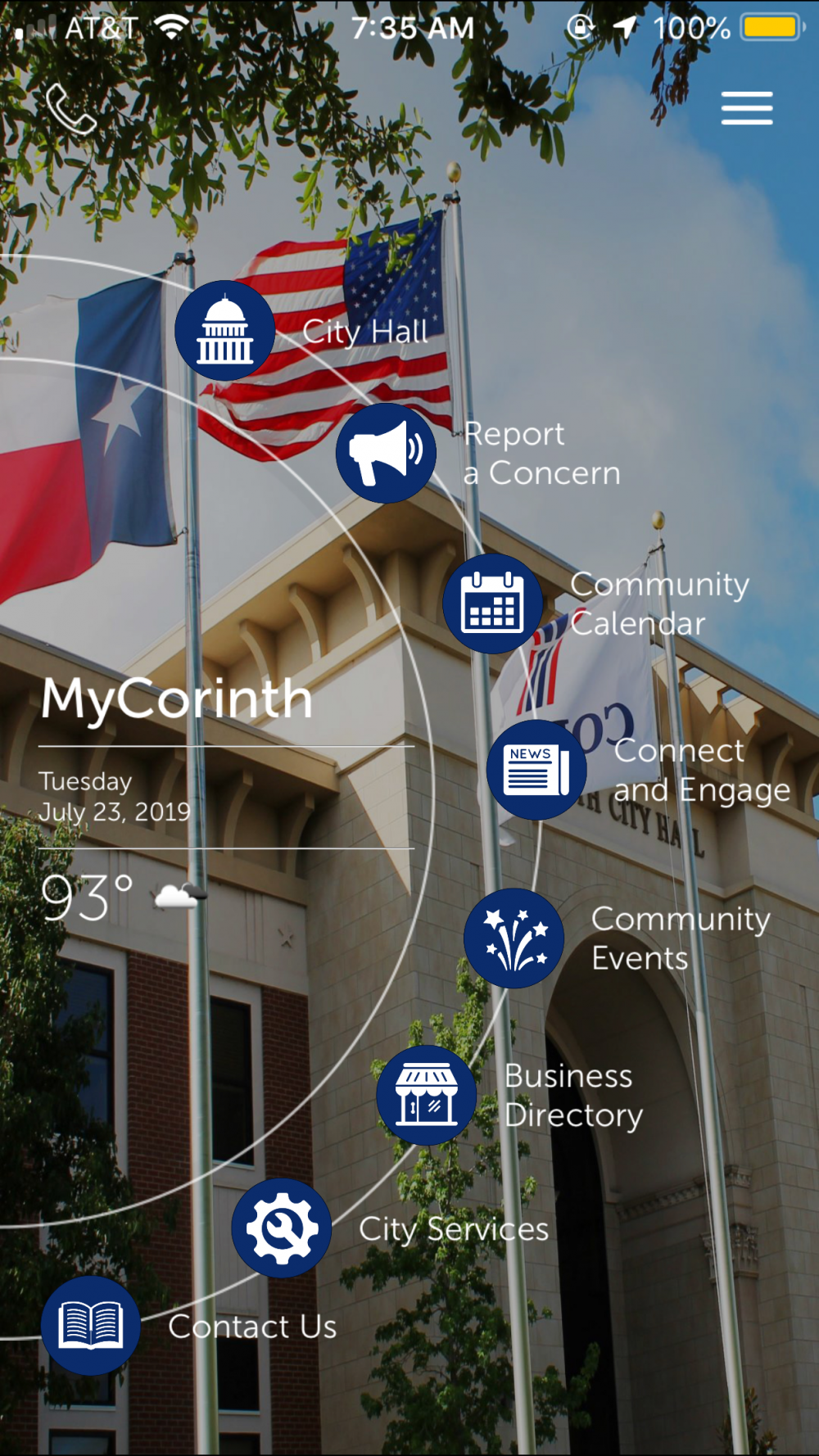Tap the phone call icon
This screenshot has width=819, height=1456.
tap(70, 109)
